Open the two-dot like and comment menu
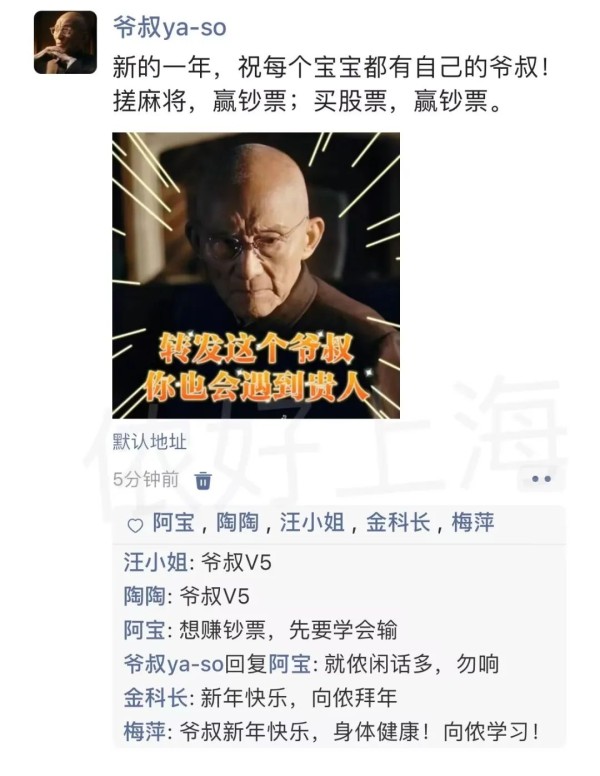The width and height of the screenshot is (600, 776). (x=541, y=479)
